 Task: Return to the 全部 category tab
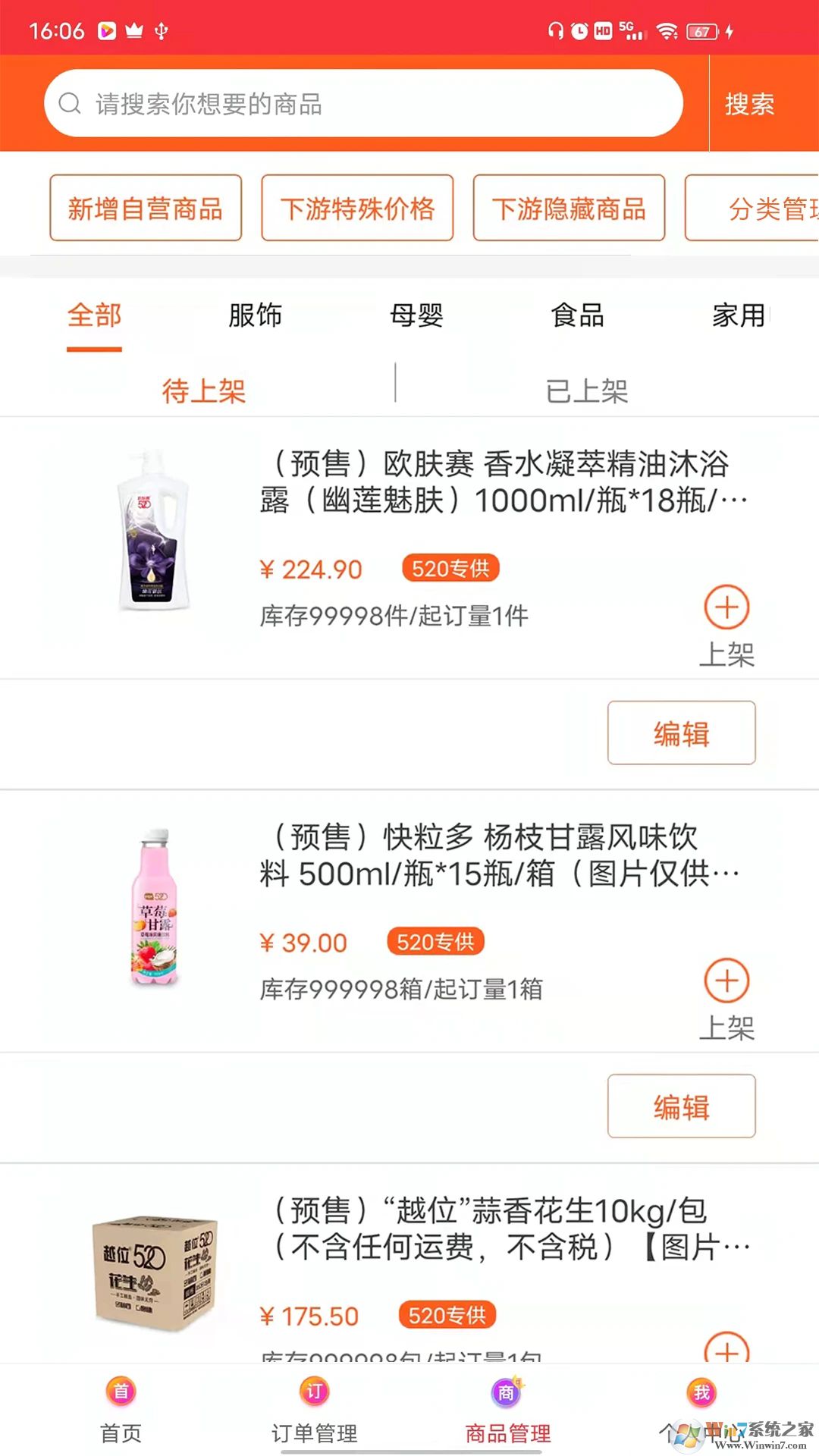point(93,315)
